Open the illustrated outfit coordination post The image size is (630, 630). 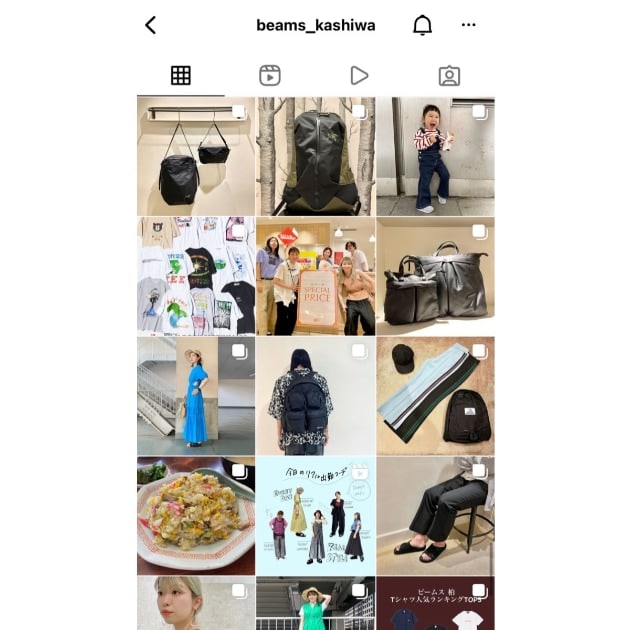(x=315, y=515)
